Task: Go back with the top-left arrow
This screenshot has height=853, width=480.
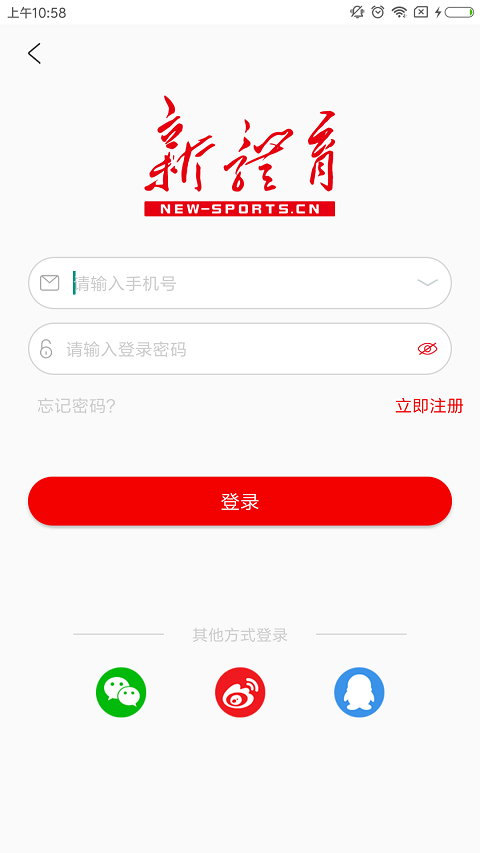Action: (34, 53)
